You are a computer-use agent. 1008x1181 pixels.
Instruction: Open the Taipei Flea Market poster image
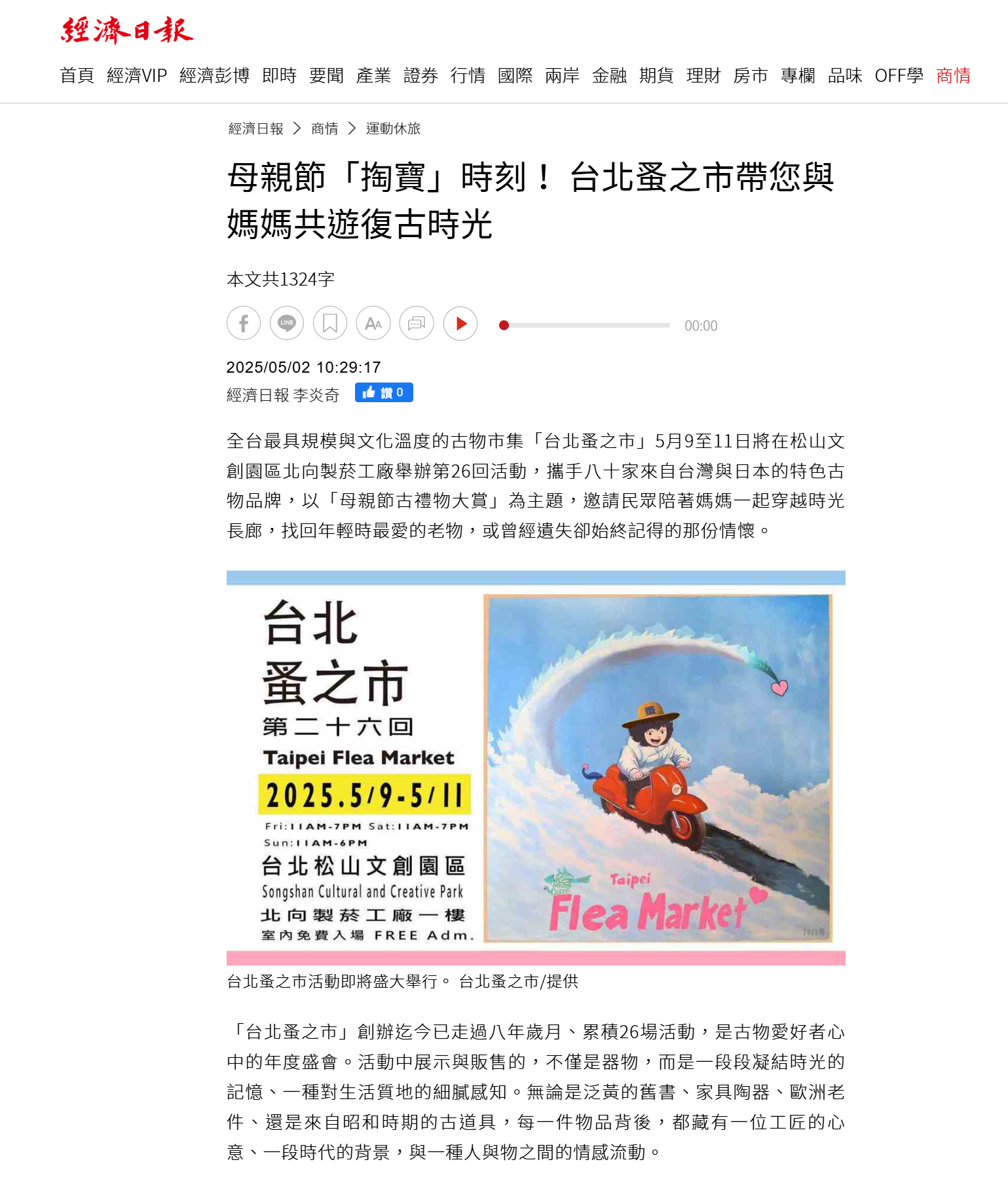click(536, 768)
